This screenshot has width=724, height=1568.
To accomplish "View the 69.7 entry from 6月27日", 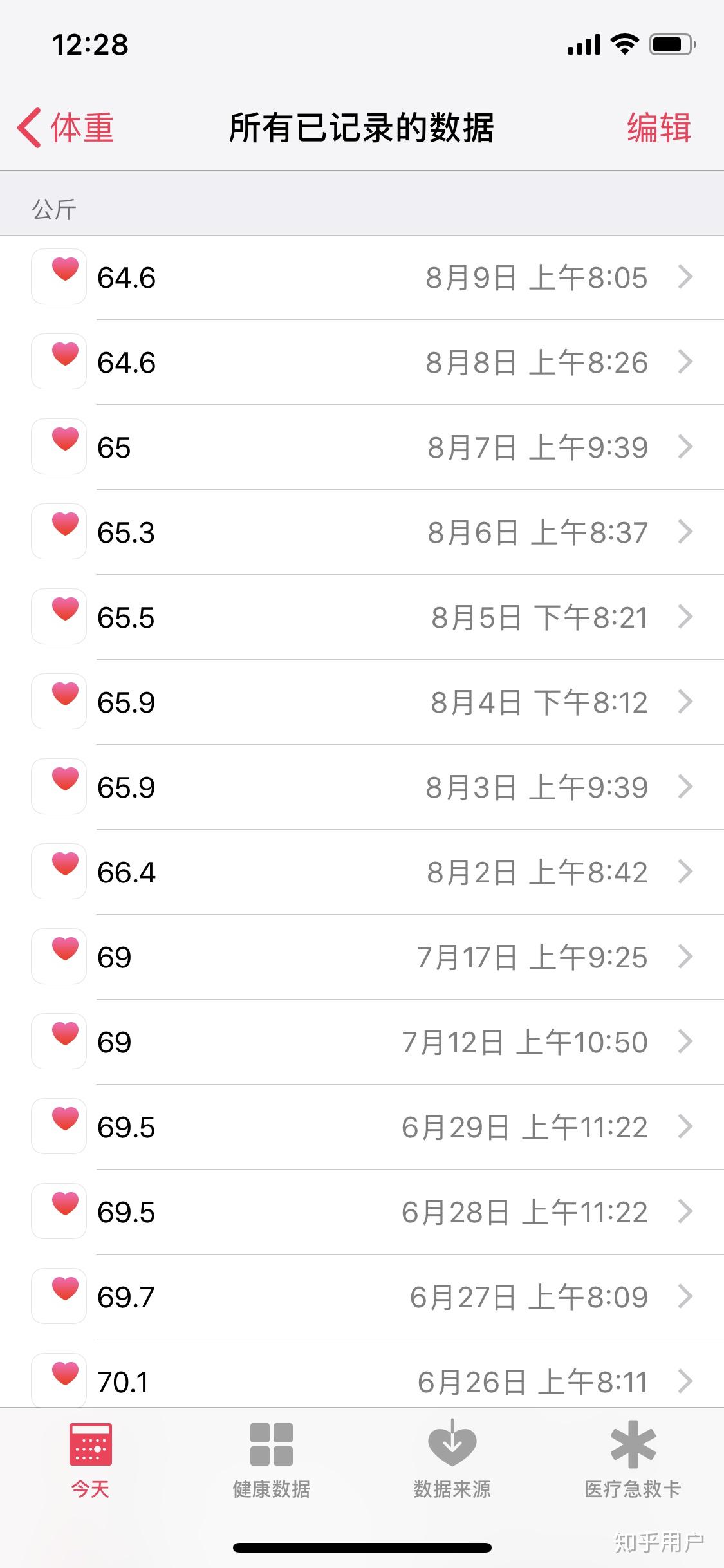I will pyautogui.click(x=386, y=1297).
